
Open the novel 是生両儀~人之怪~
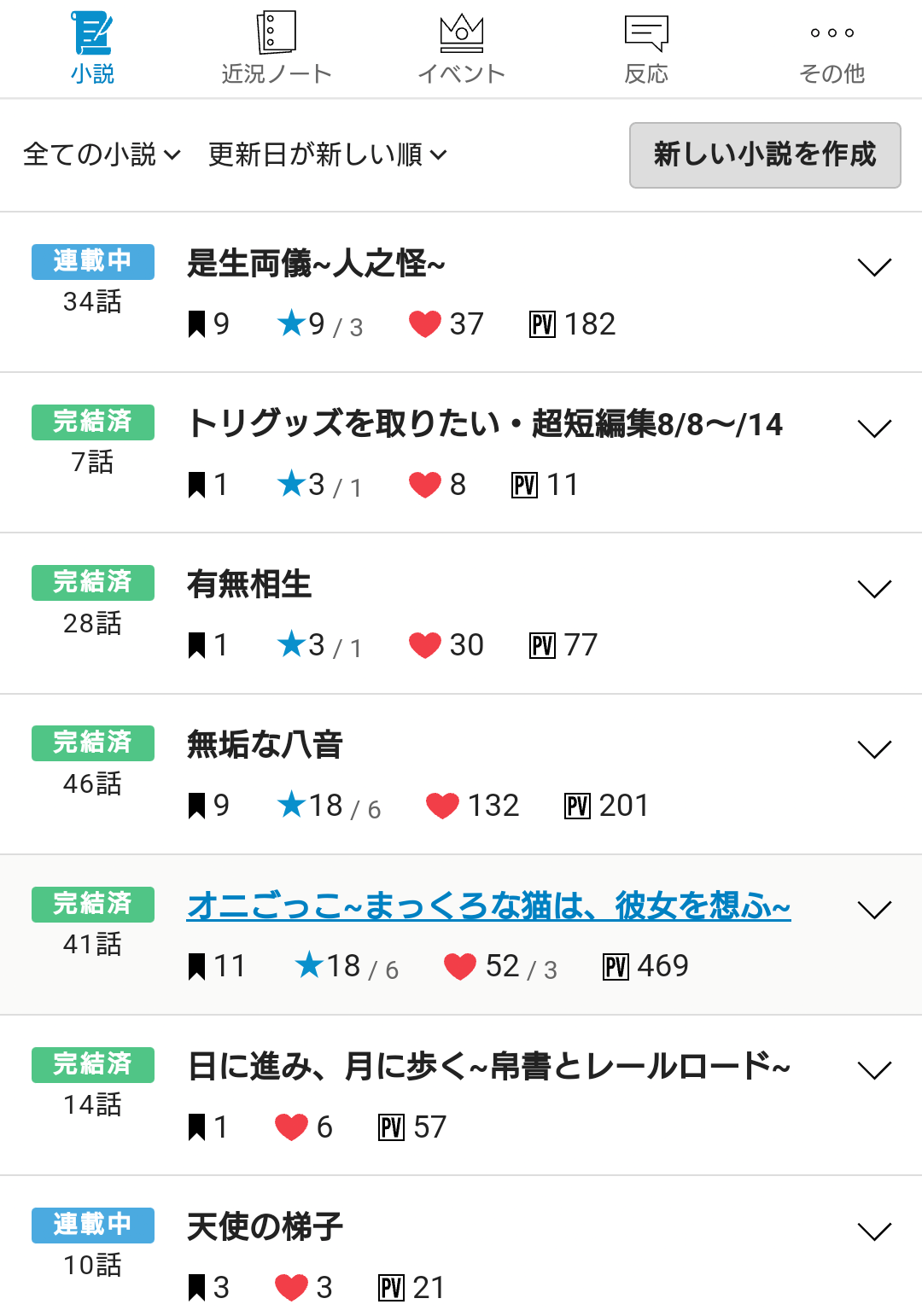316,264
